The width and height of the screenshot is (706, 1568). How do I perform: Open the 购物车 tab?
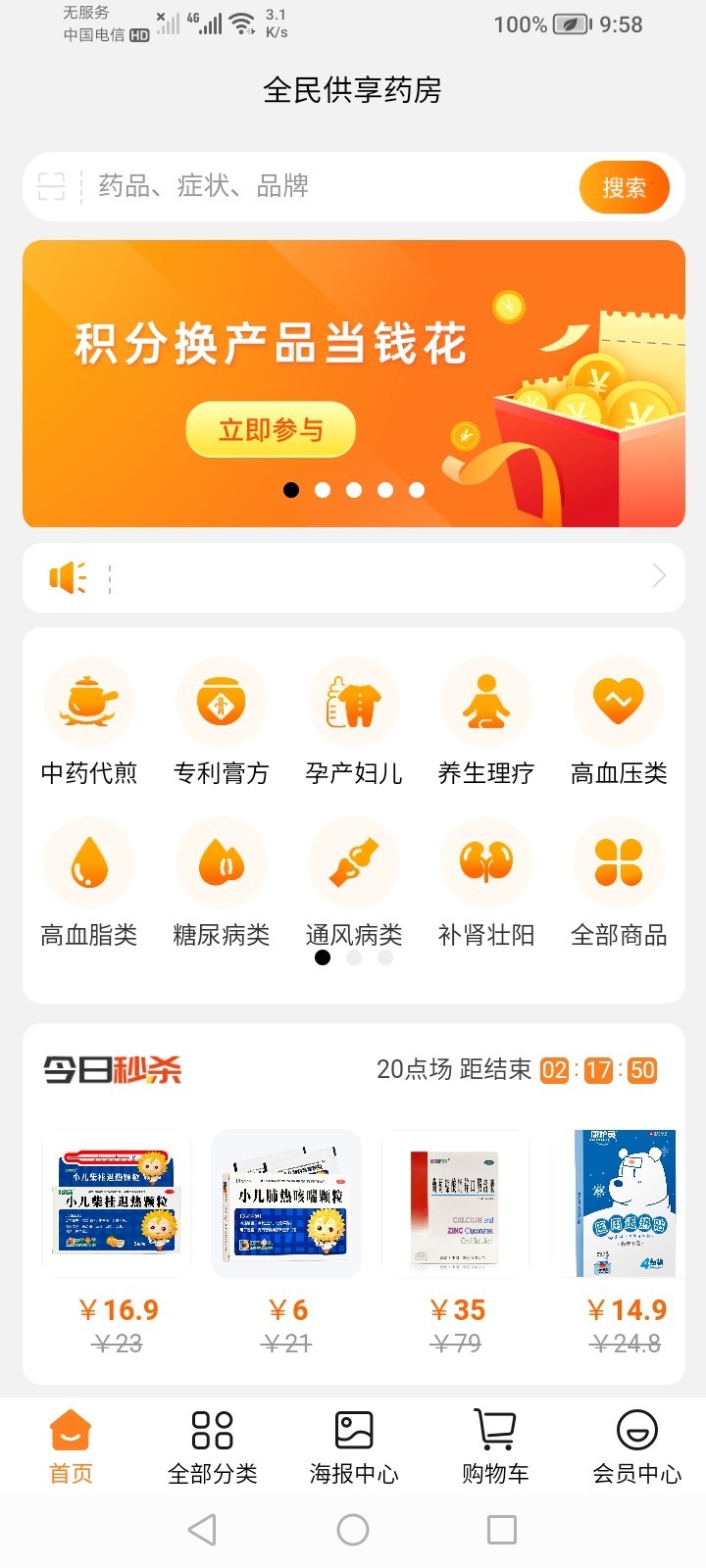(495, 1447)
